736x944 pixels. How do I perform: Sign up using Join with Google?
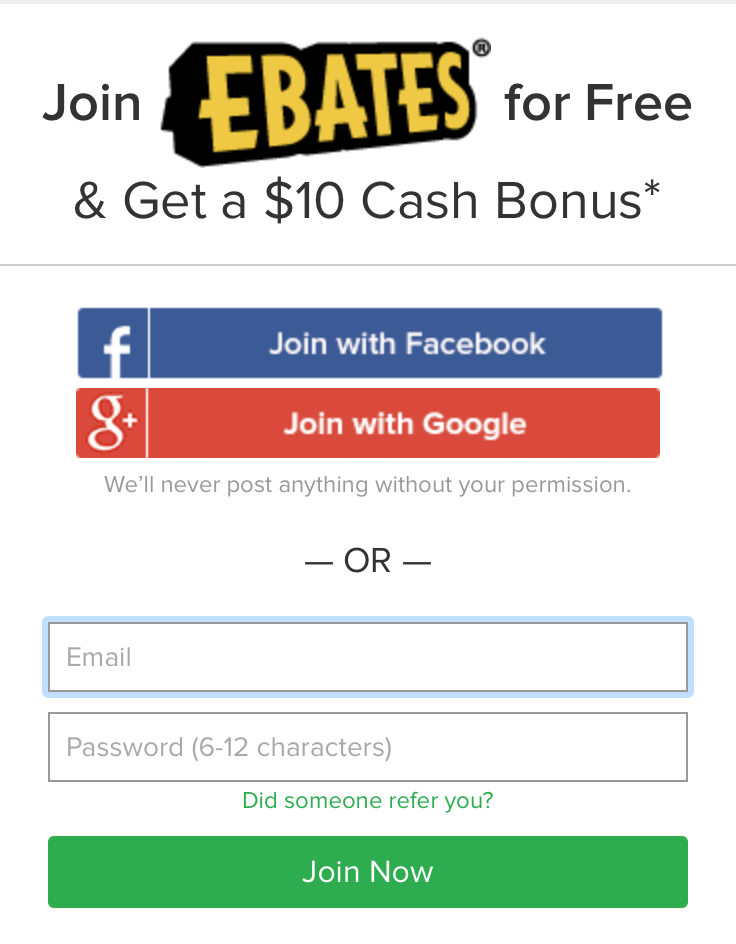click(x=368, y=423)
